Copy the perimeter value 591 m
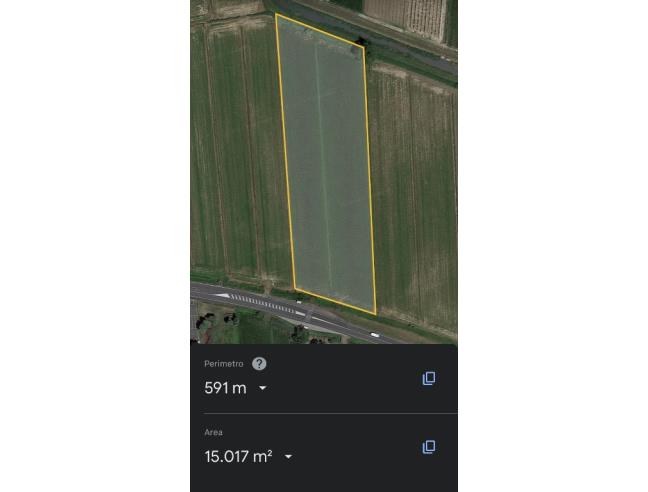Screen dimensions: 648x492 tap(428, 379)
